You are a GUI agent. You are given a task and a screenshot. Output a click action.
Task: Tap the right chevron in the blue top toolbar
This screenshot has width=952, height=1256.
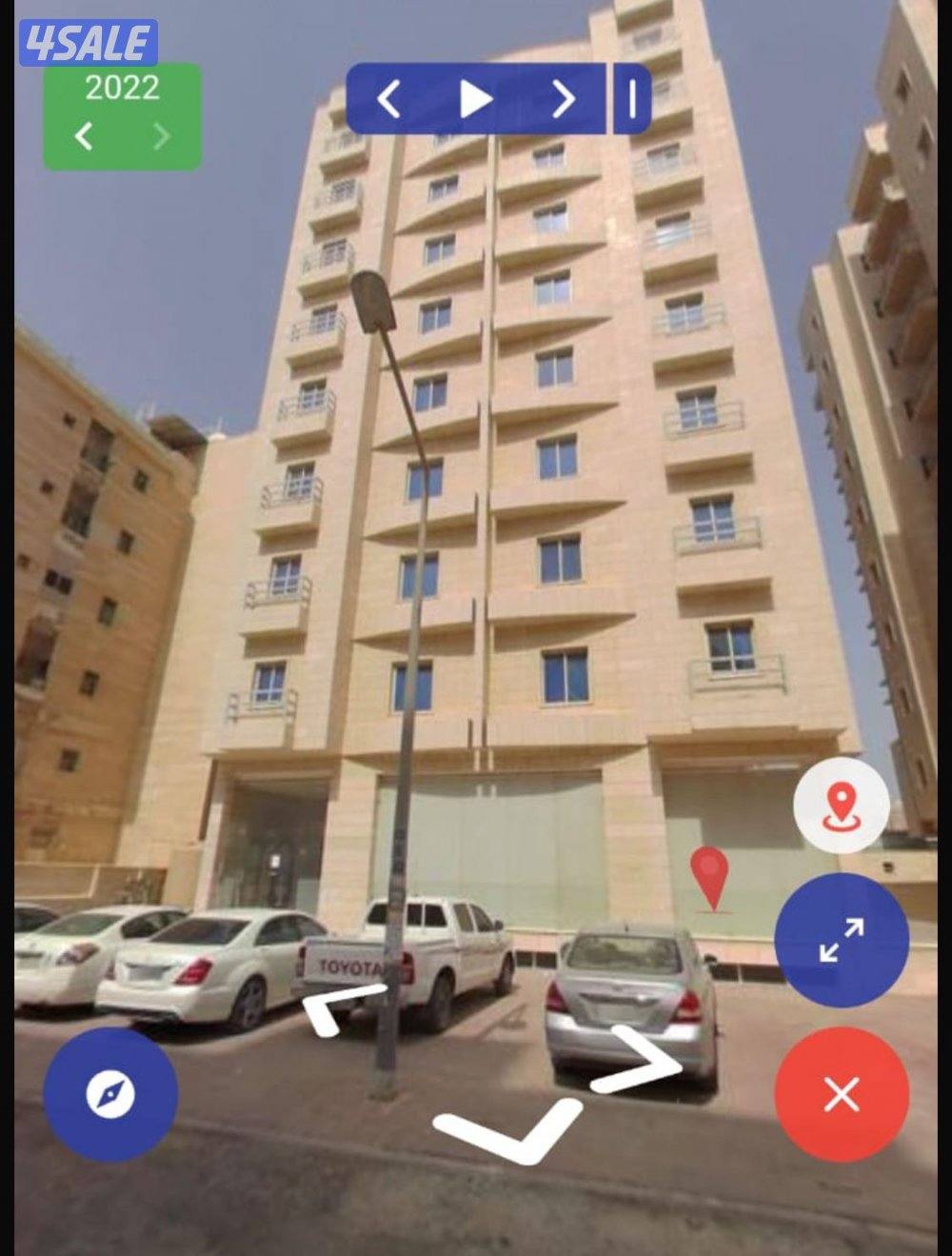coord(562,98)
